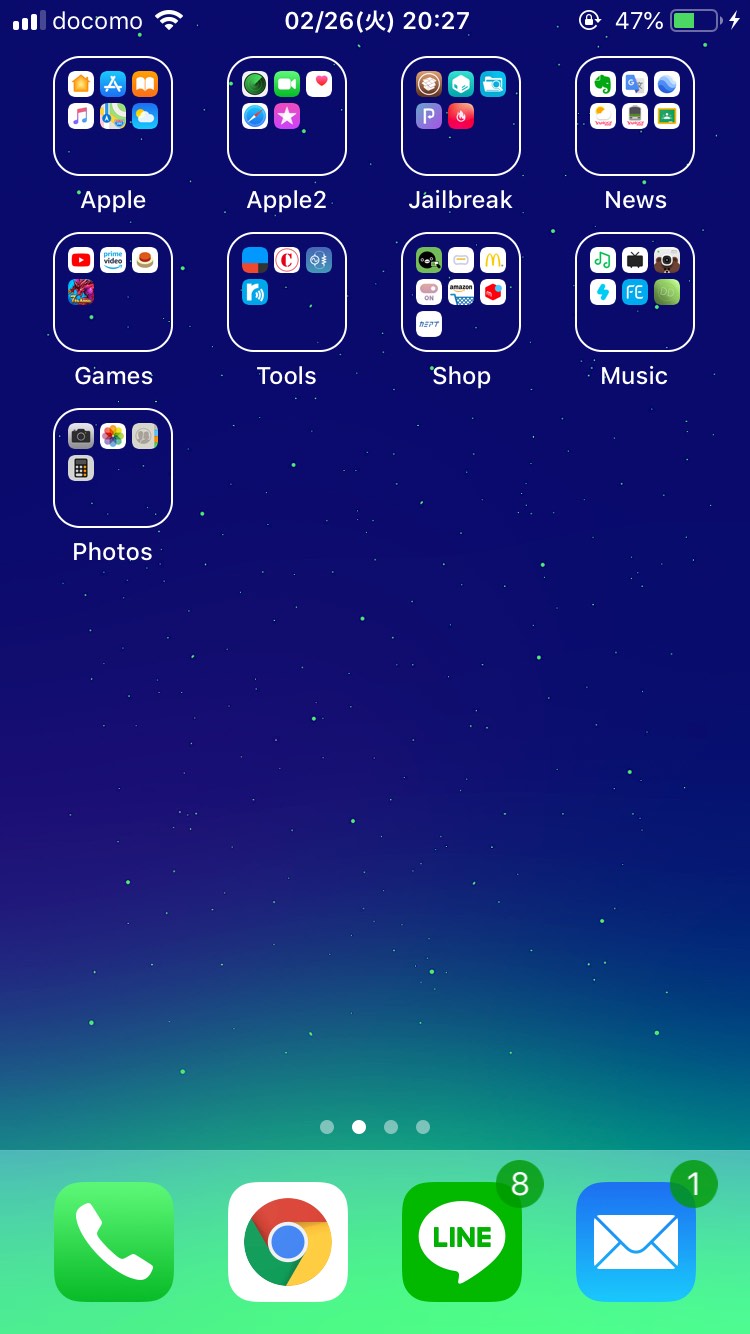
Task: Launch Google Chrome from the dock
Action: click(x=287, y=1243)
